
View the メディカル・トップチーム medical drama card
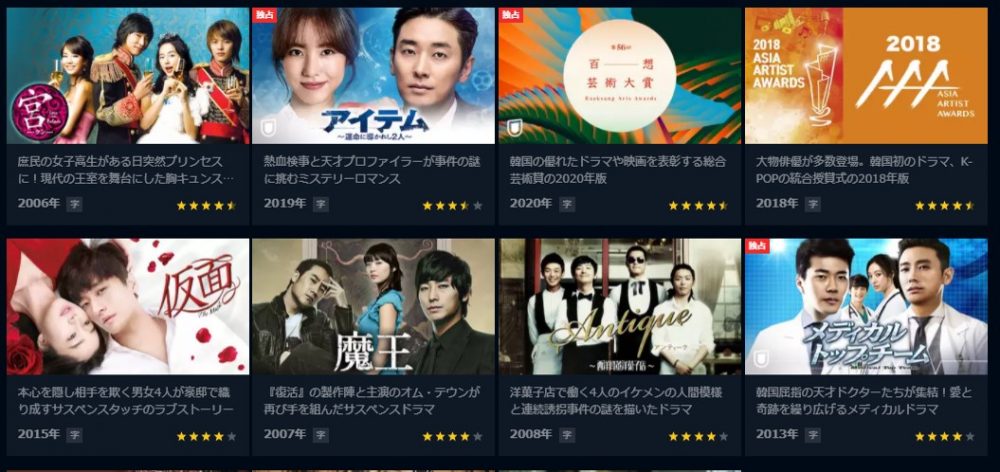865,307
